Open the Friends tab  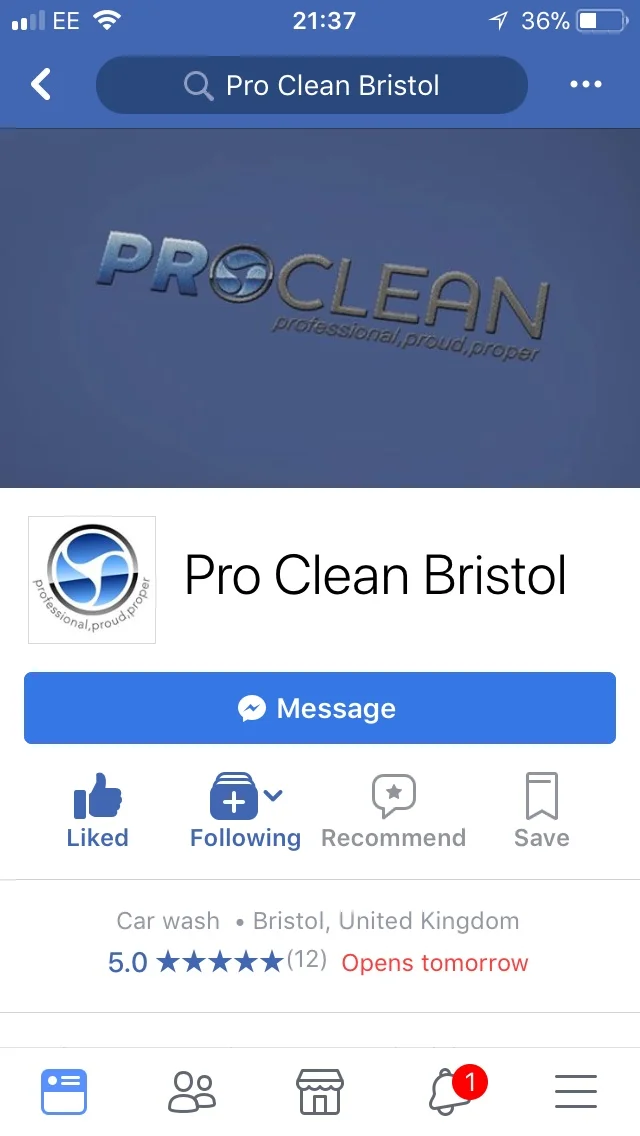click(x=192, y=1092)
